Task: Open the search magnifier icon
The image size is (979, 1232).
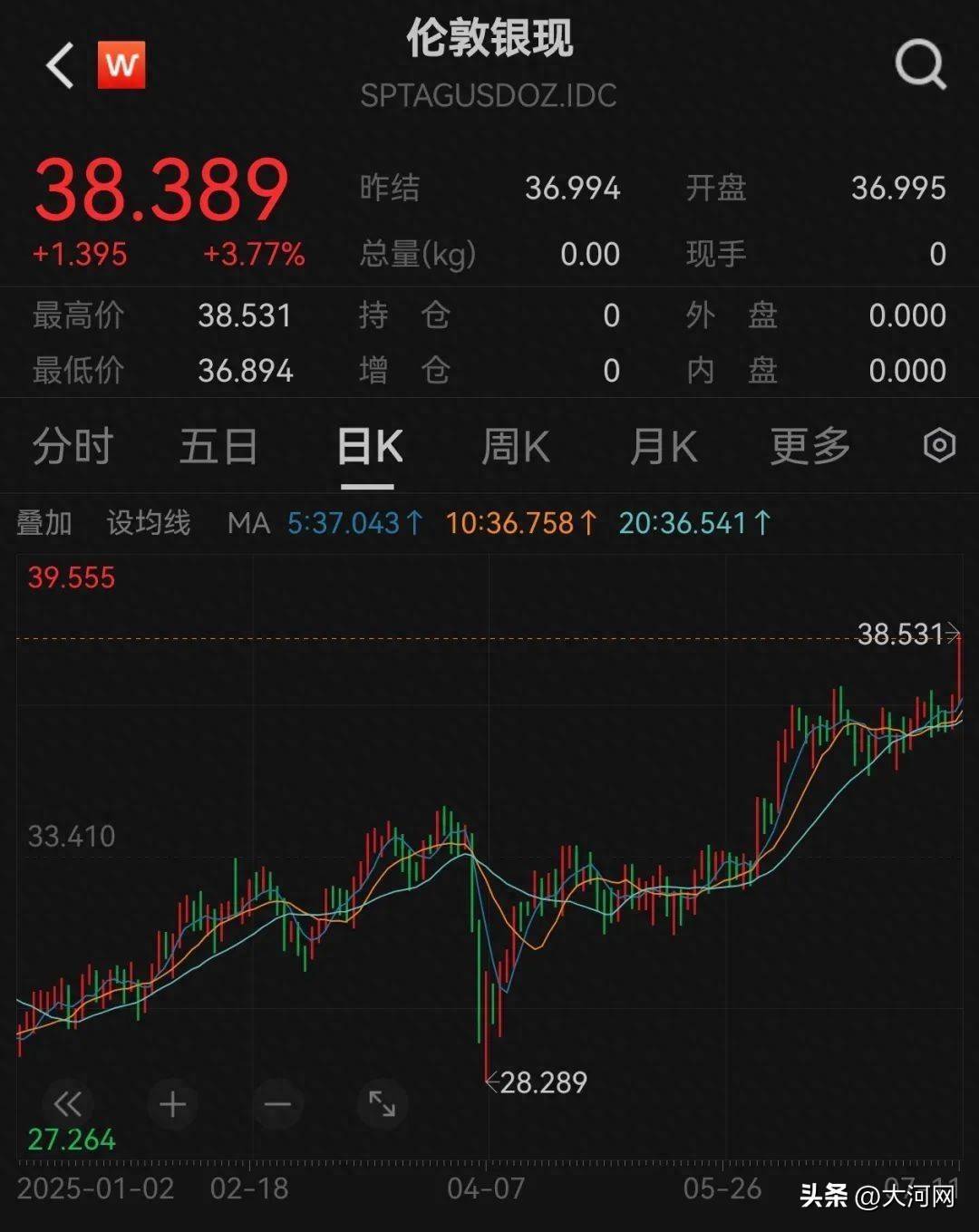Action: pyautogui.click(x=920, y=65)
